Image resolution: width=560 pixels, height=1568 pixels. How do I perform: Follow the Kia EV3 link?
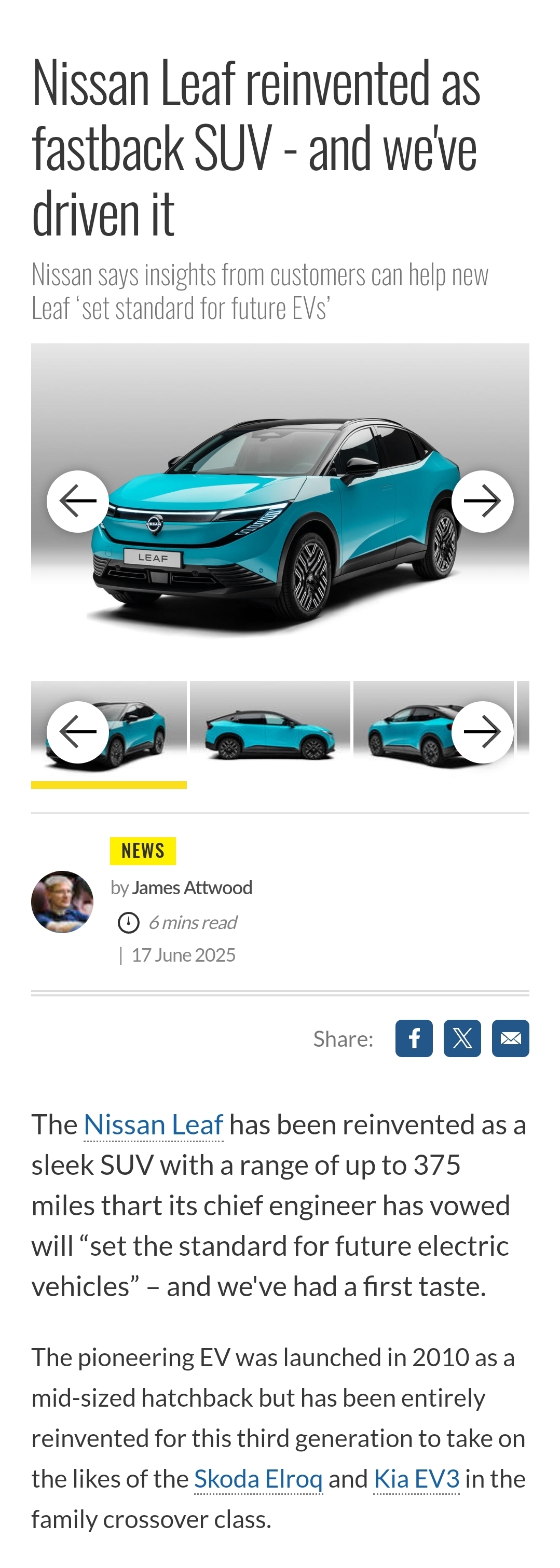417,1478
